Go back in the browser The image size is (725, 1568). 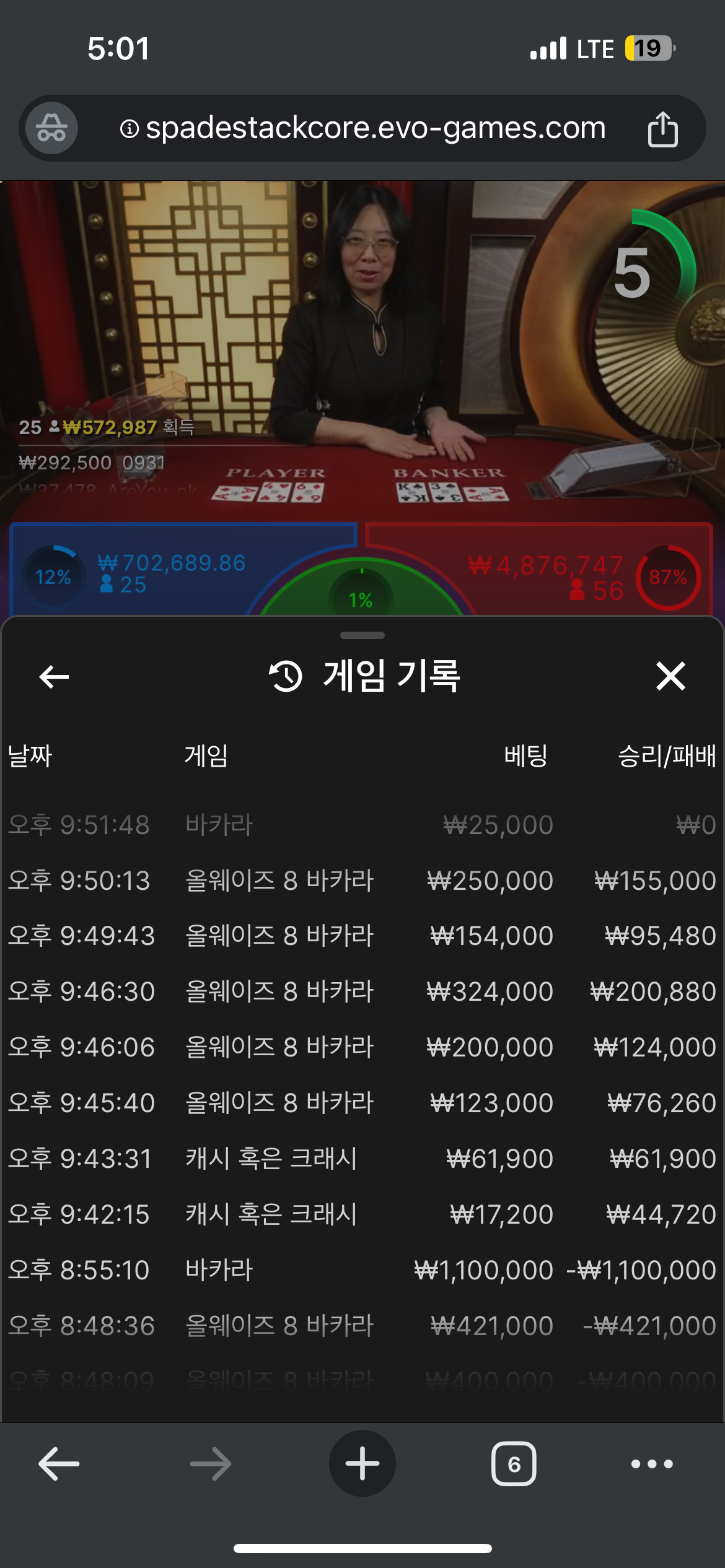point(59,1463)
